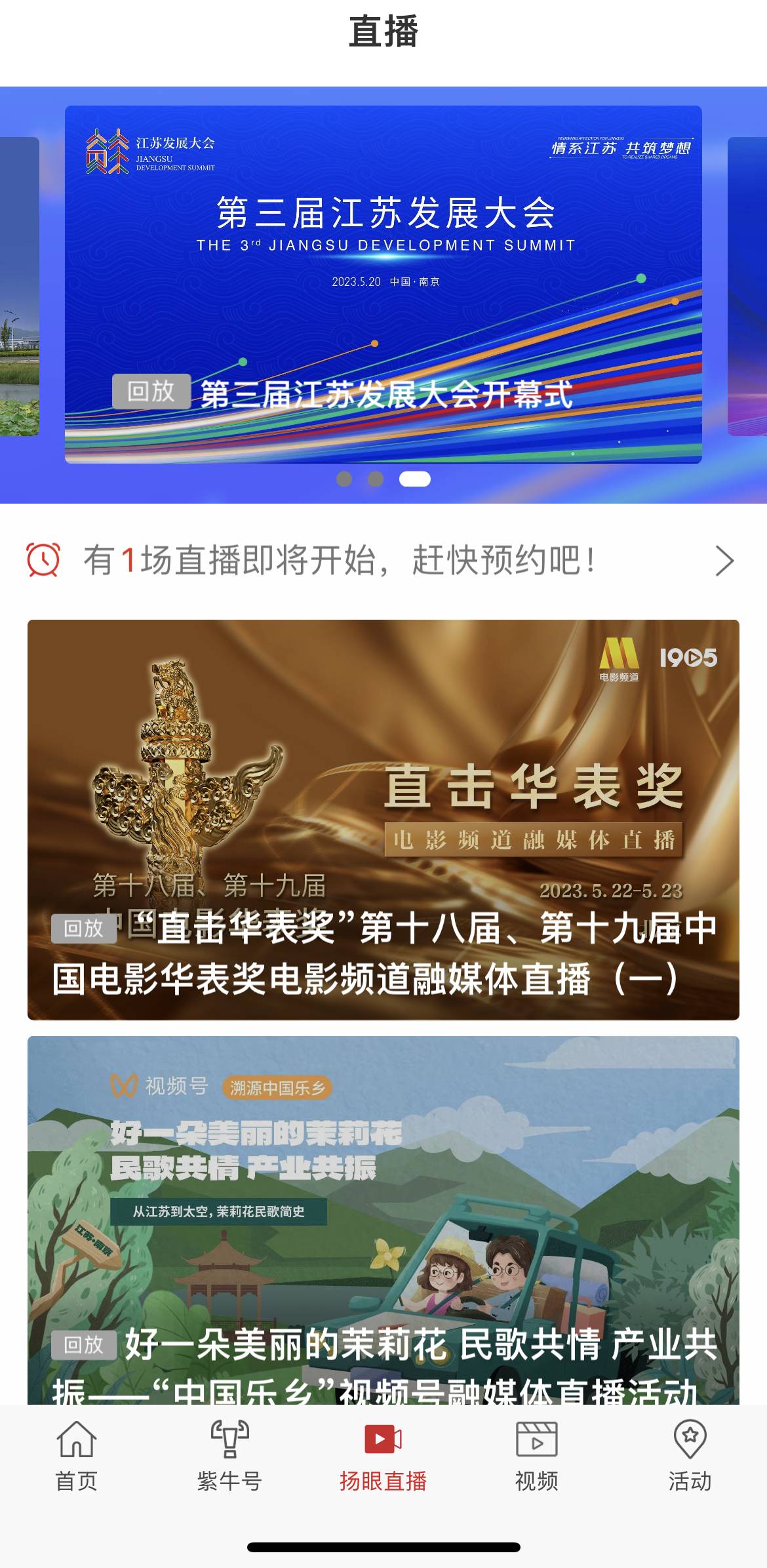Tap the second carousel page indicator dot
Screen dimensions: 767x1568
(376, 479)
